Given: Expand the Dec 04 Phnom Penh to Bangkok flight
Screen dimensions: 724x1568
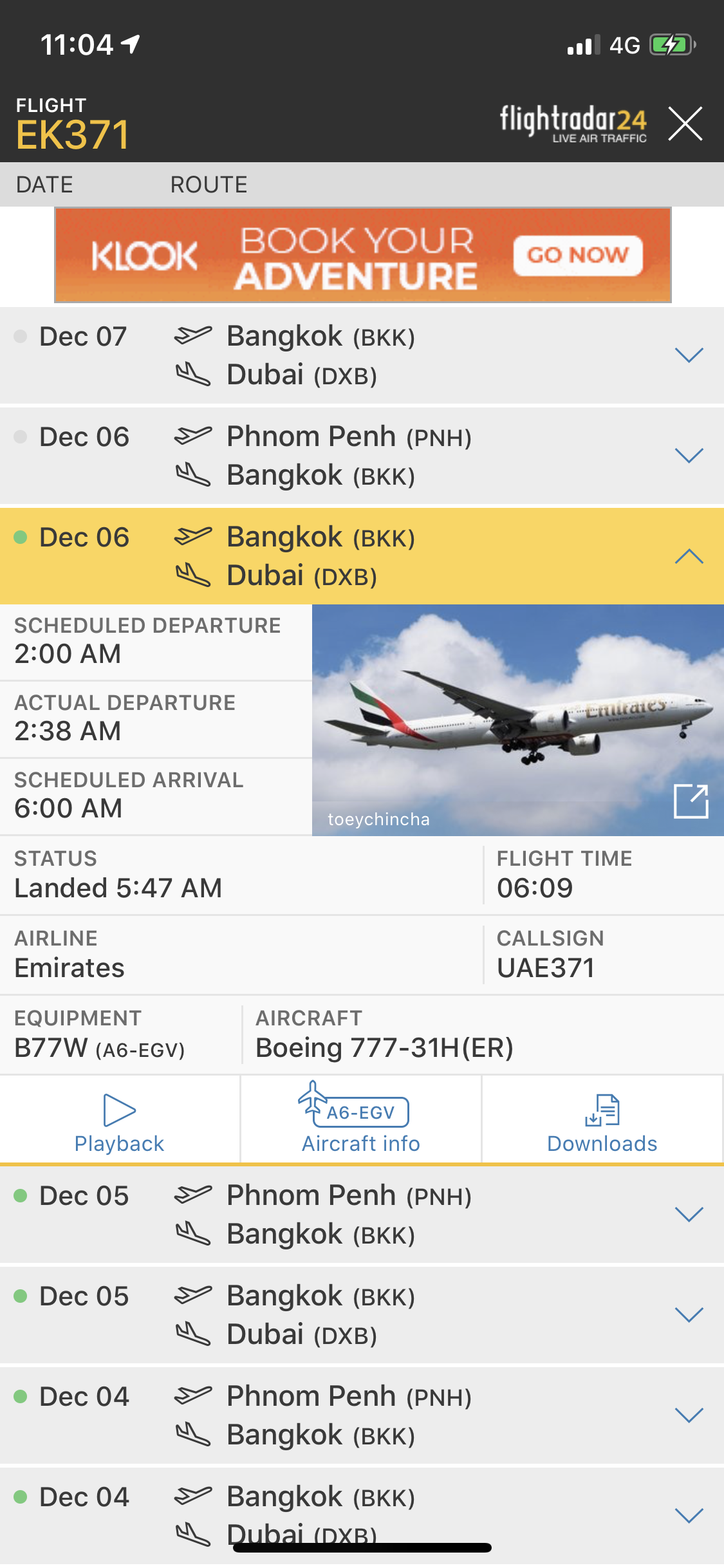Looking at the screenshot, I should (x=689, y=1415).
